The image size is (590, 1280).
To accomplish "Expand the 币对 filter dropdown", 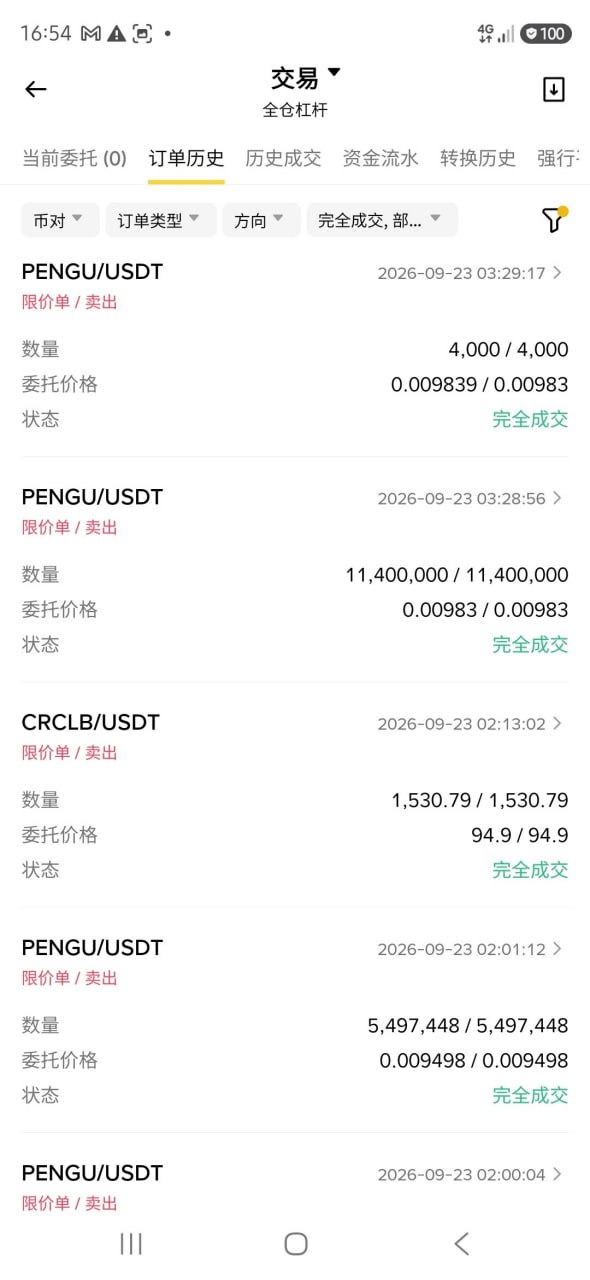I will tap(60, 220).
